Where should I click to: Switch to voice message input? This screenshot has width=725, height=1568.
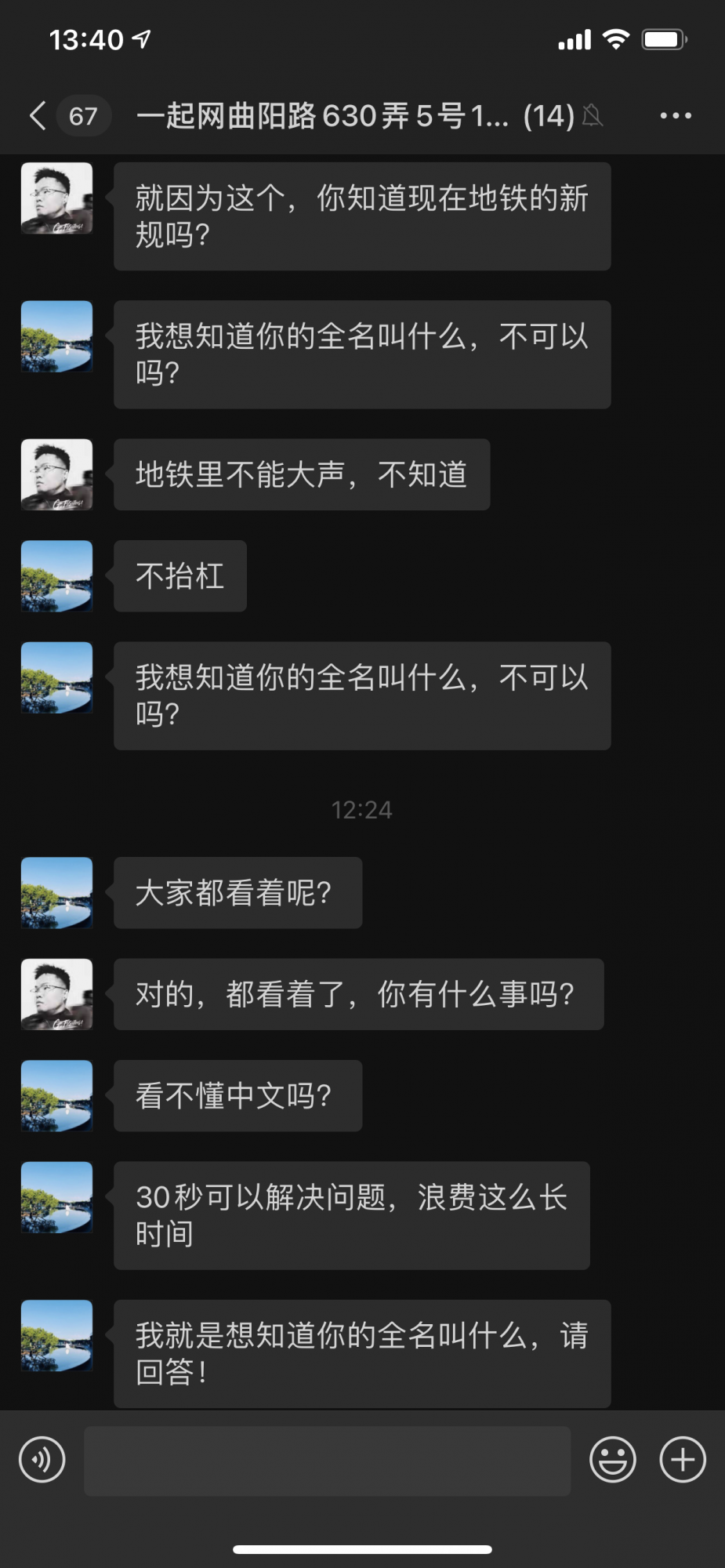[42, 1460]
